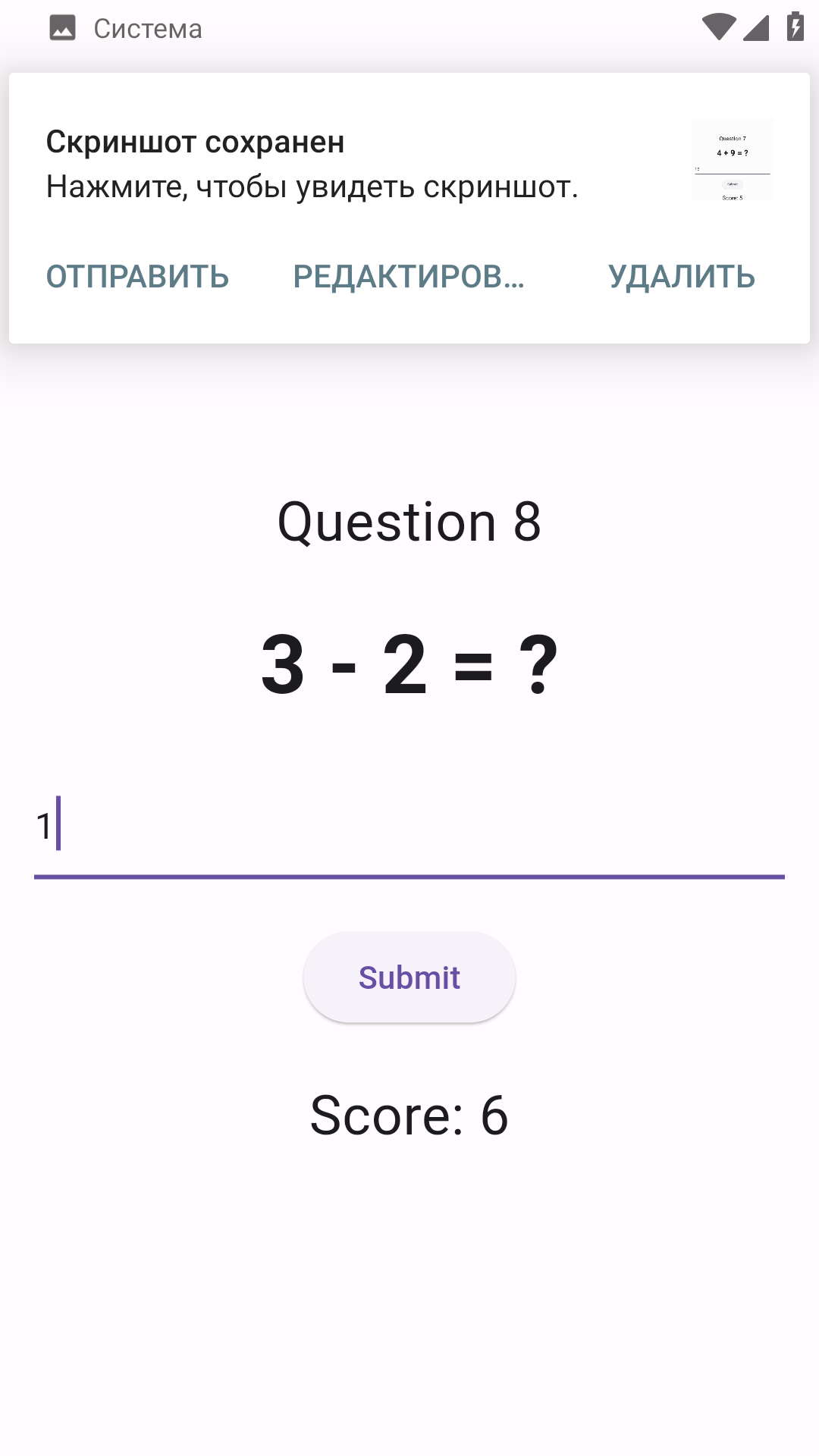Tap Submit to check the answer
819x1456 pixels.
(409, 977)
